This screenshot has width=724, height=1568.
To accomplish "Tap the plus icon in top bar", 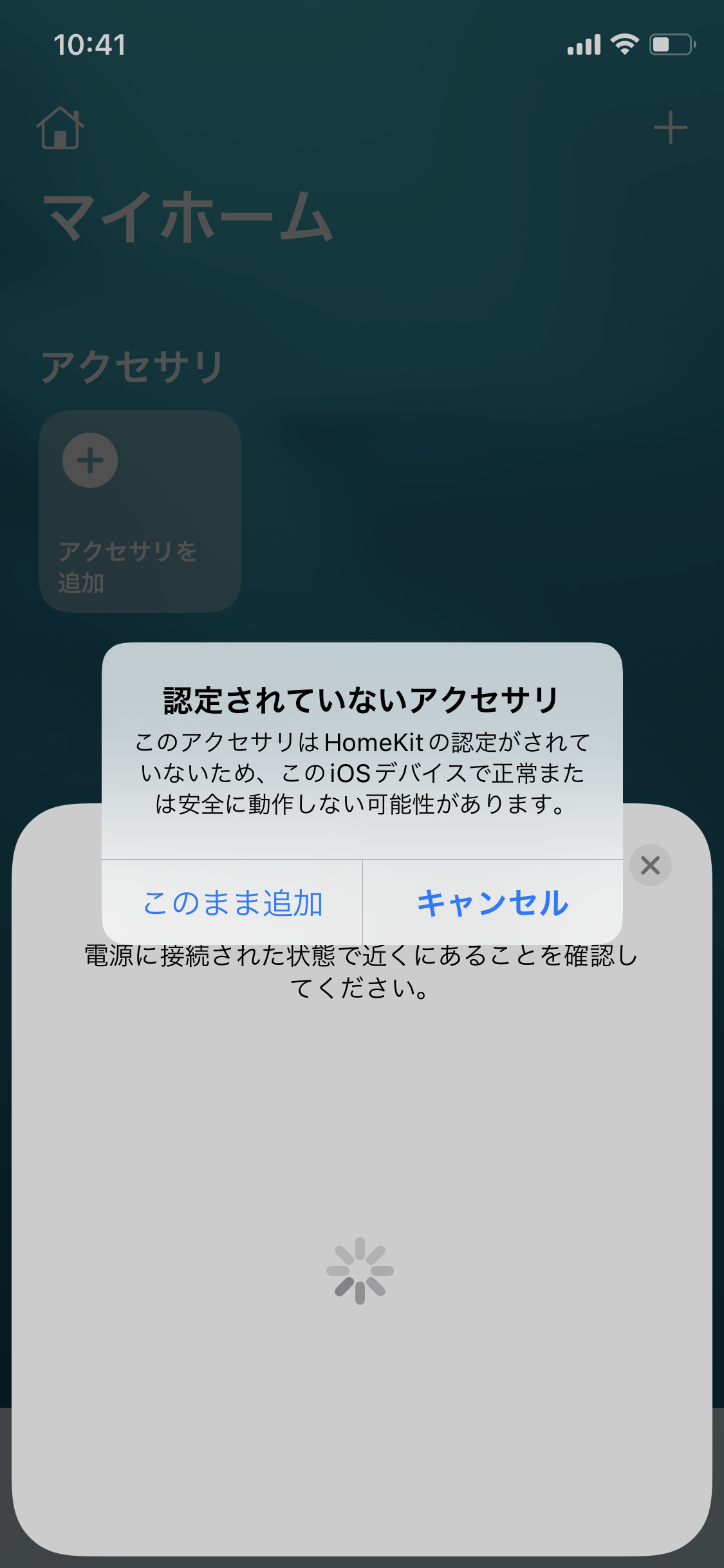I will [x=671, y=127].
